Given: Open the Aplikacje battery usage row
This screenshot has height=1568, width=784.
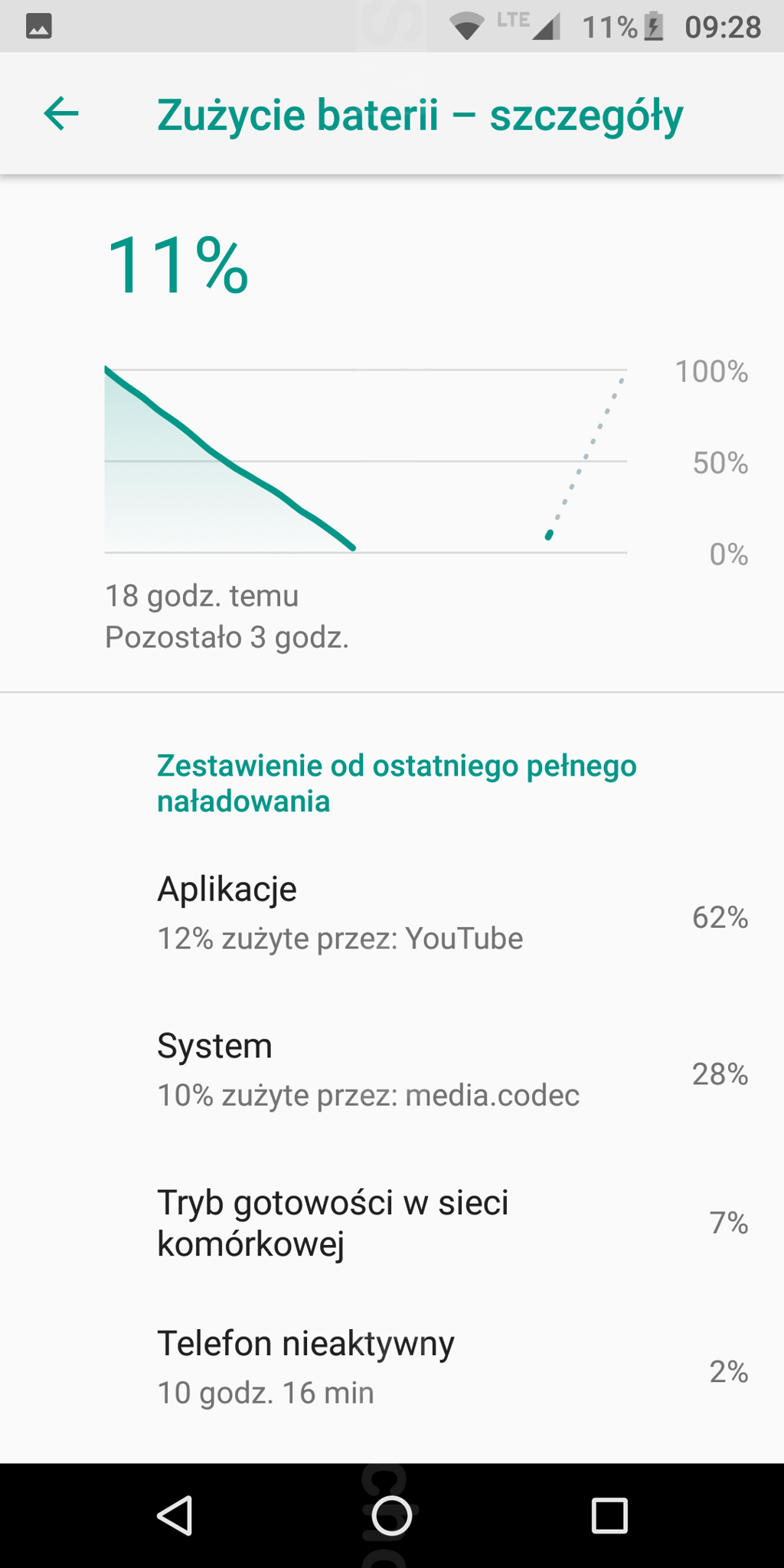Looking at the screenshot, I should 392,914.
